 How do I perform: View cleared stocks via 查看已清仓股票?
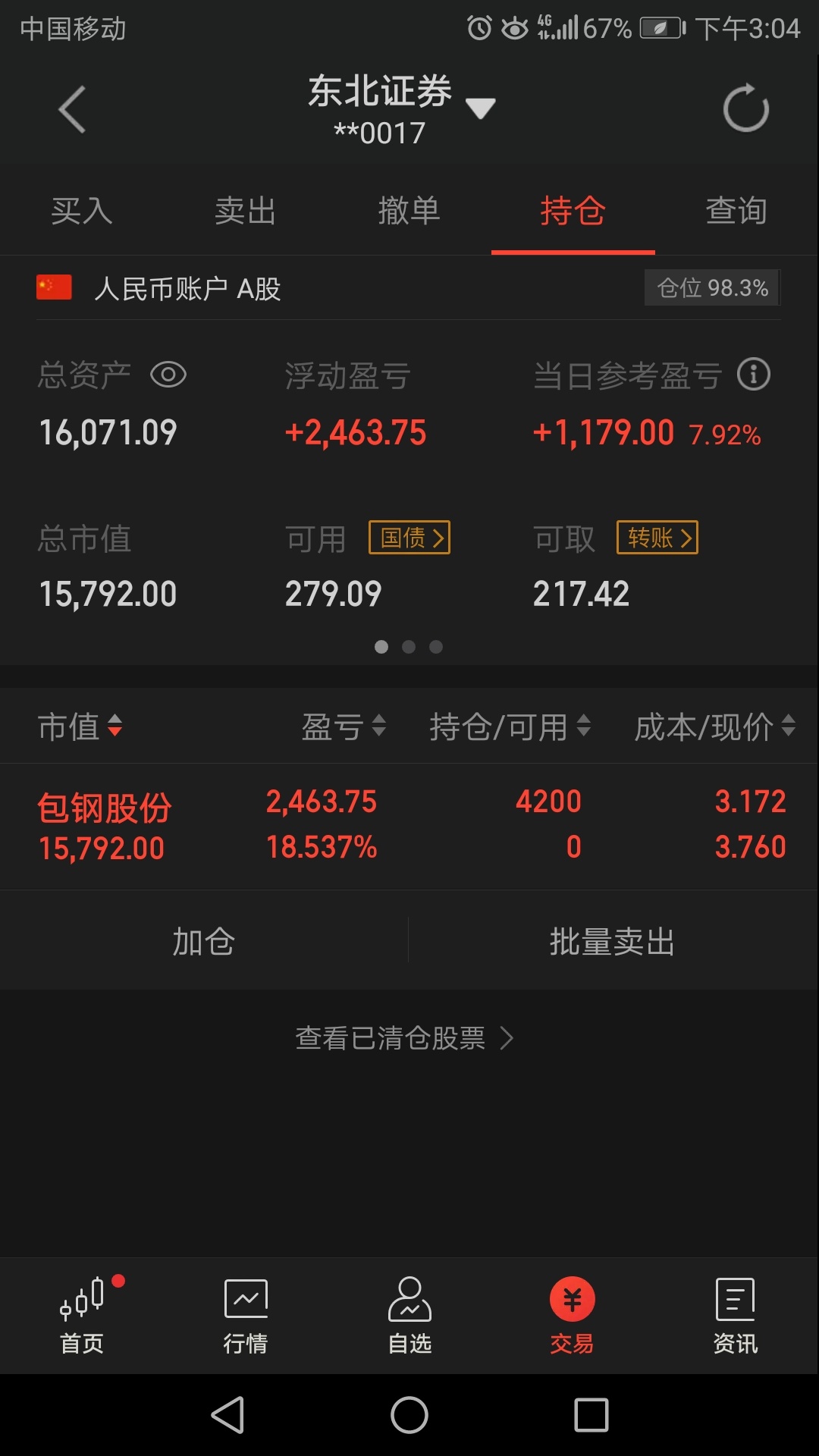click(405, 1037)
